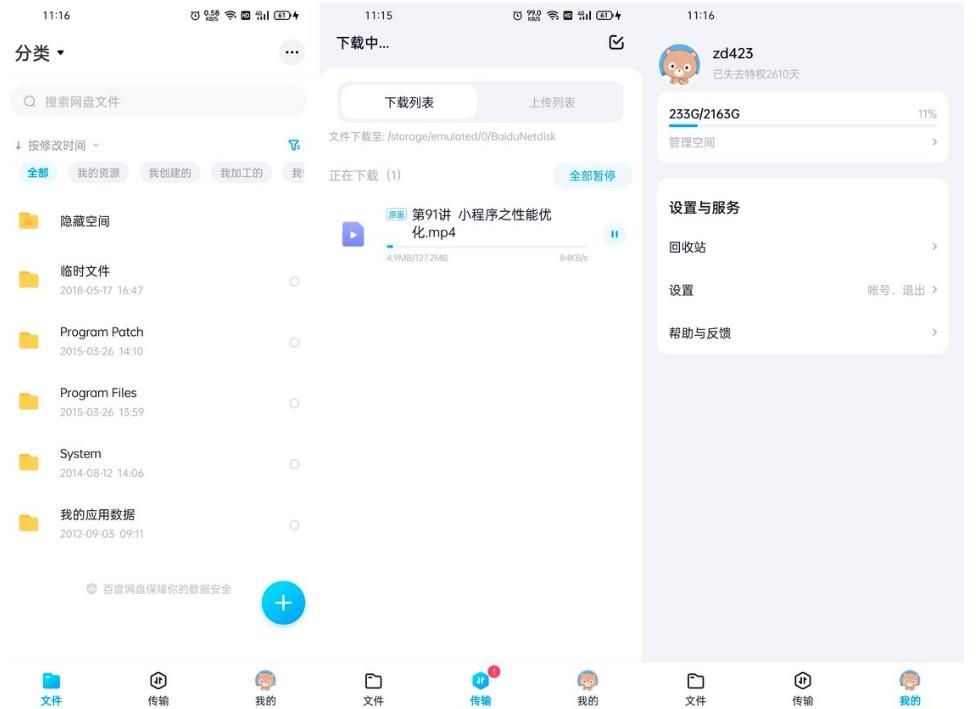
Task: Select the circle next to System folder
Action: click(294, 464)
